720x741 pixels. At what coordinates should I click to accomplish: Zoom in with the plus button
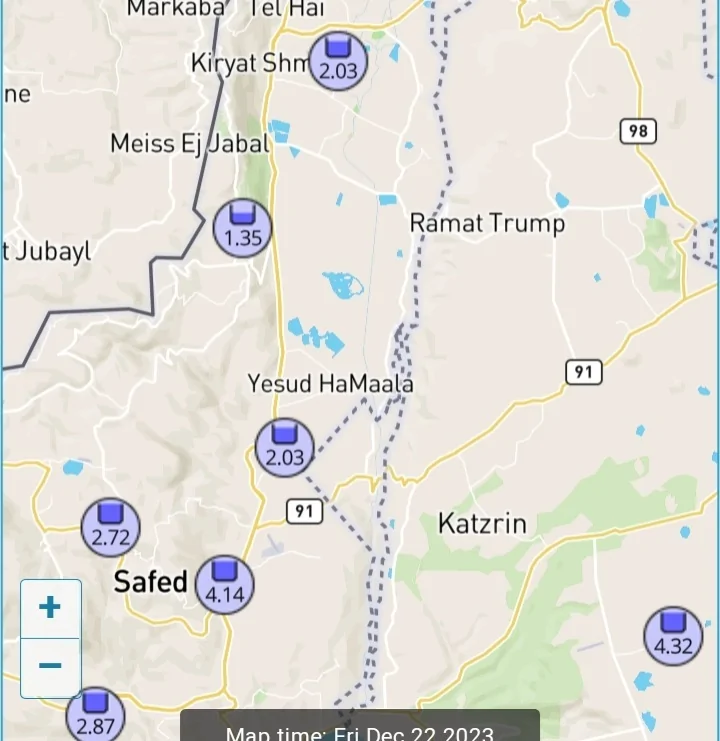click(50, 608)
